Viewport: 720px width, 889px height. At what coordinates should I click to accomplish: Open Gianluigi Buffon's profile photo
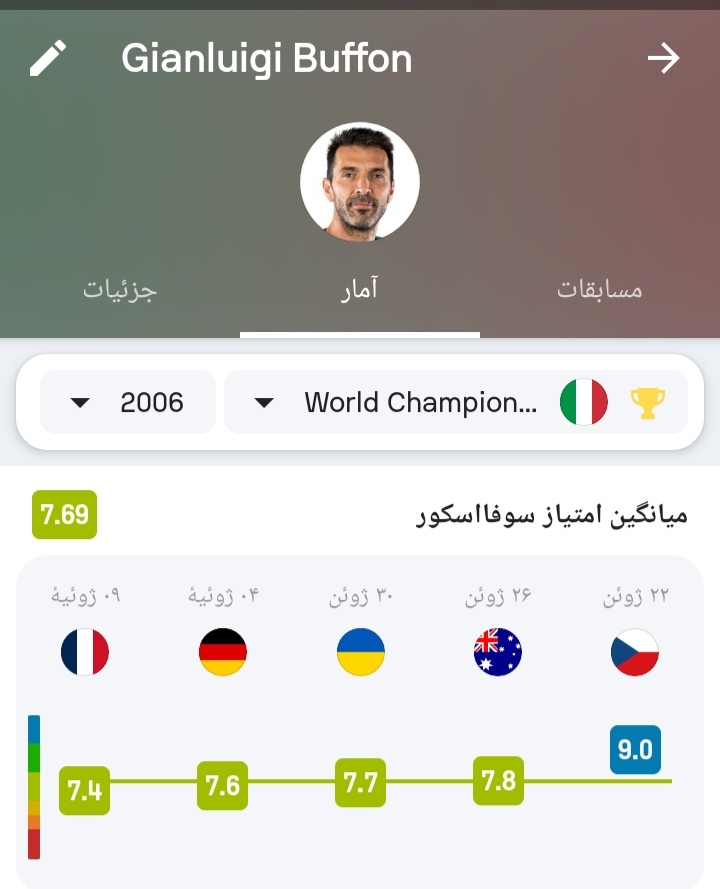click(x=360, y=182)
